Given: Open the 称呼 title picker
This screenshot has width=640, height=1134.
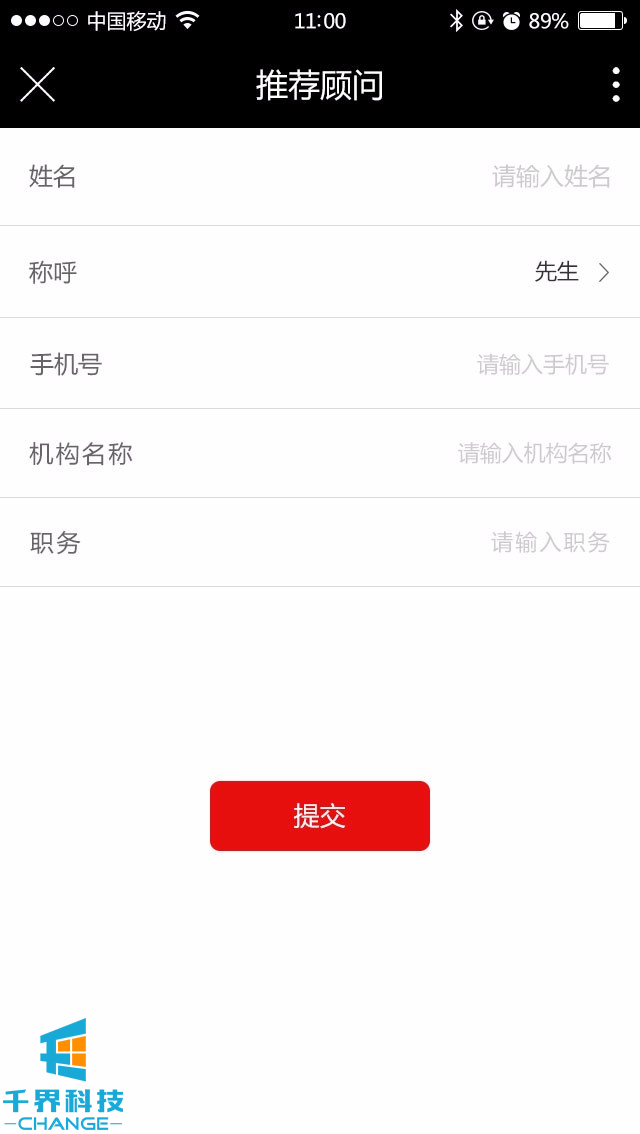Looking at the screenshot, I should pyautogui.click(x=571, y=272).
